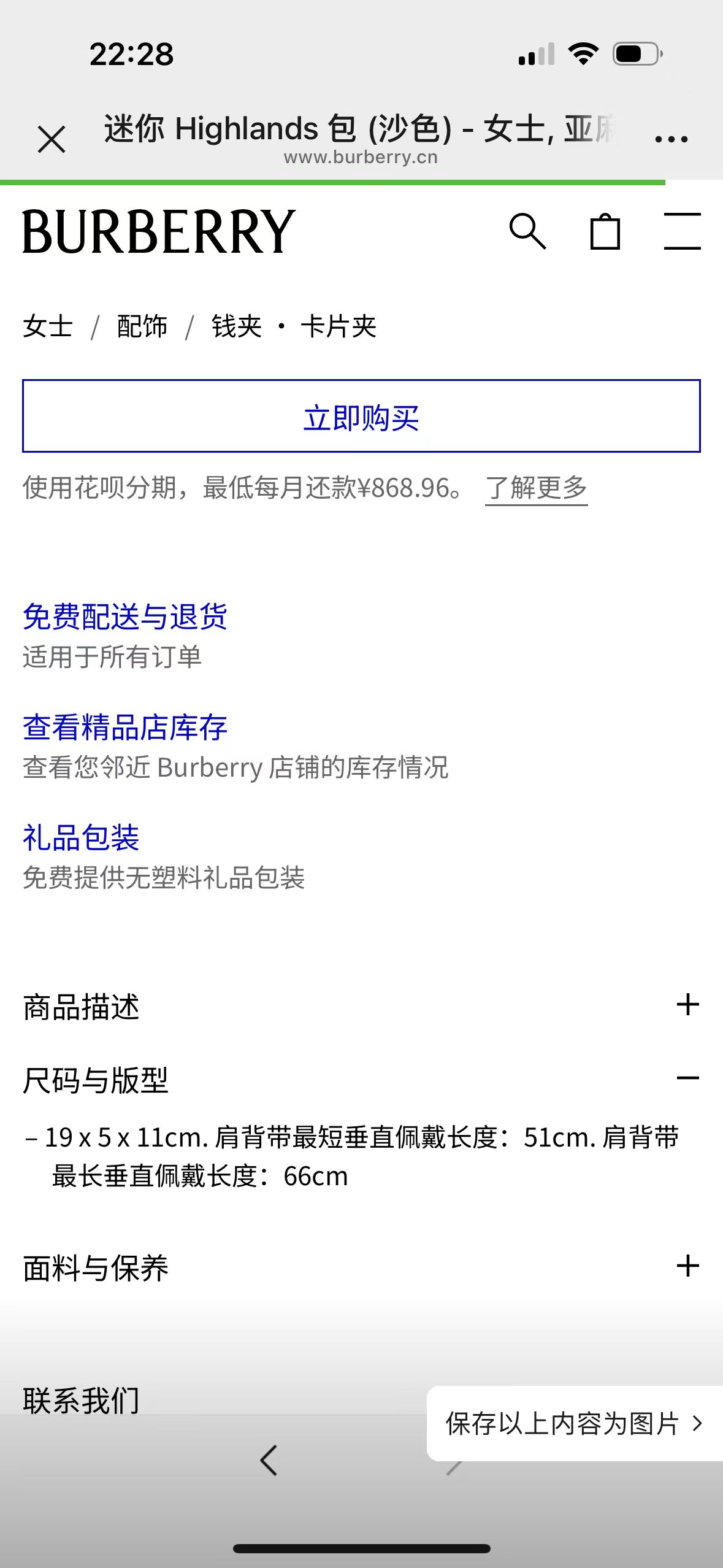Open Burberry site search
Viewport: 723px width, 1568px height.
click(x=527, y=231)
